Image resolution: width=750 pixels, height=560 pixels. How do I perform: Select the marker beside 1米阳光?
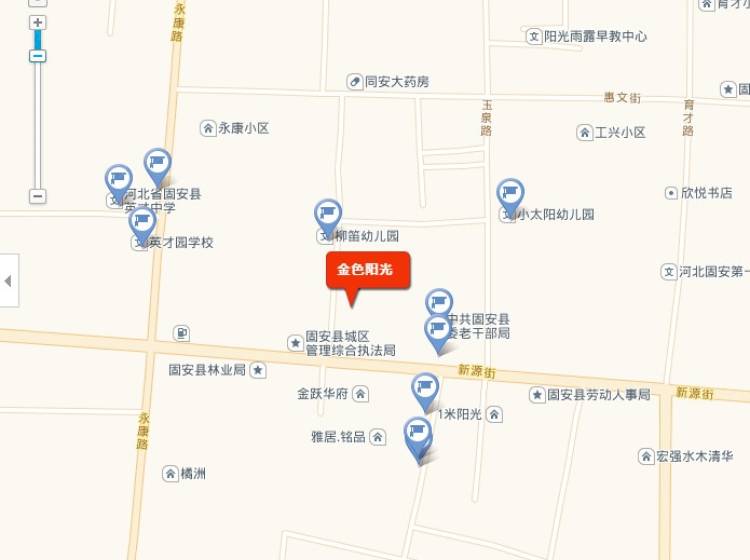click(425, 389)
